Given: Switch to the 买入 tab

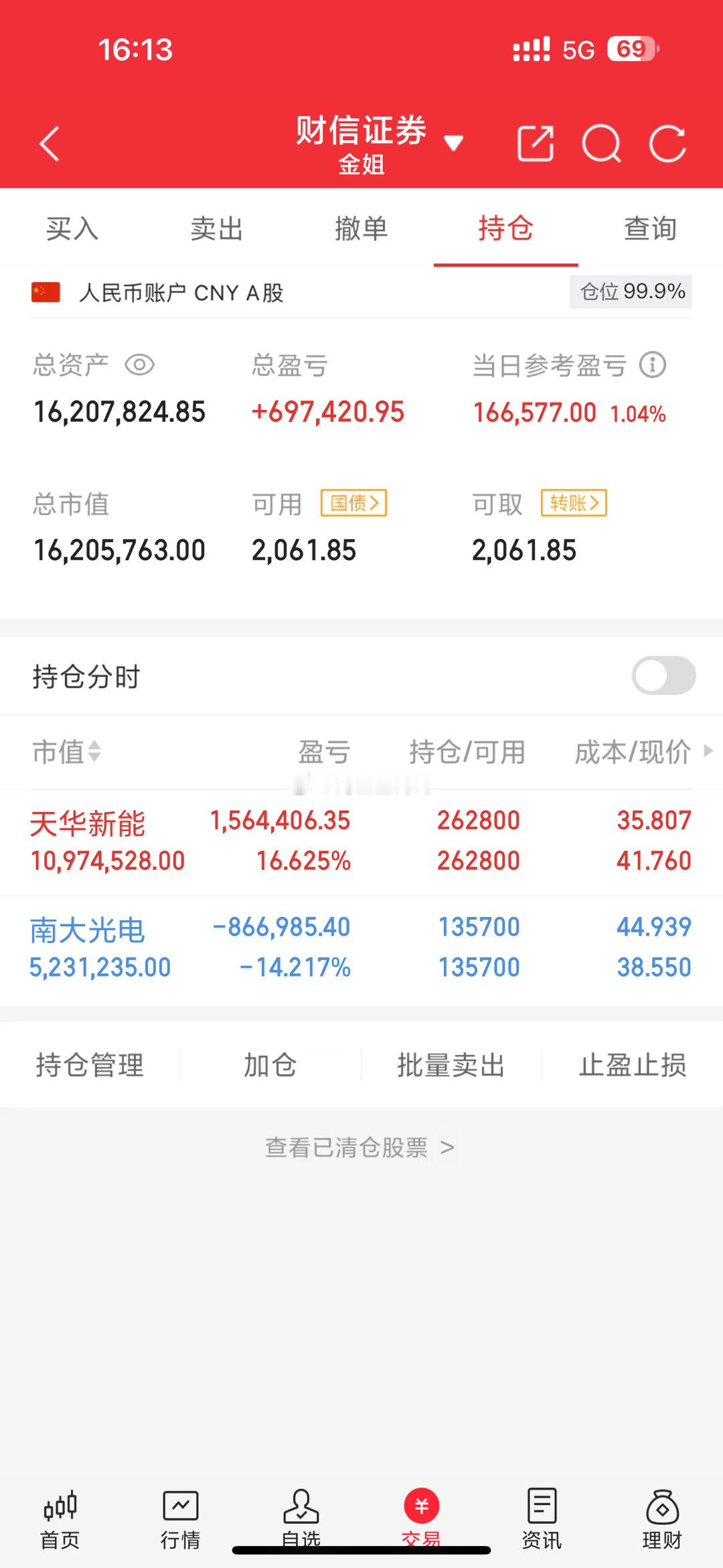Looking at the screenshot, I should point(72,229).
